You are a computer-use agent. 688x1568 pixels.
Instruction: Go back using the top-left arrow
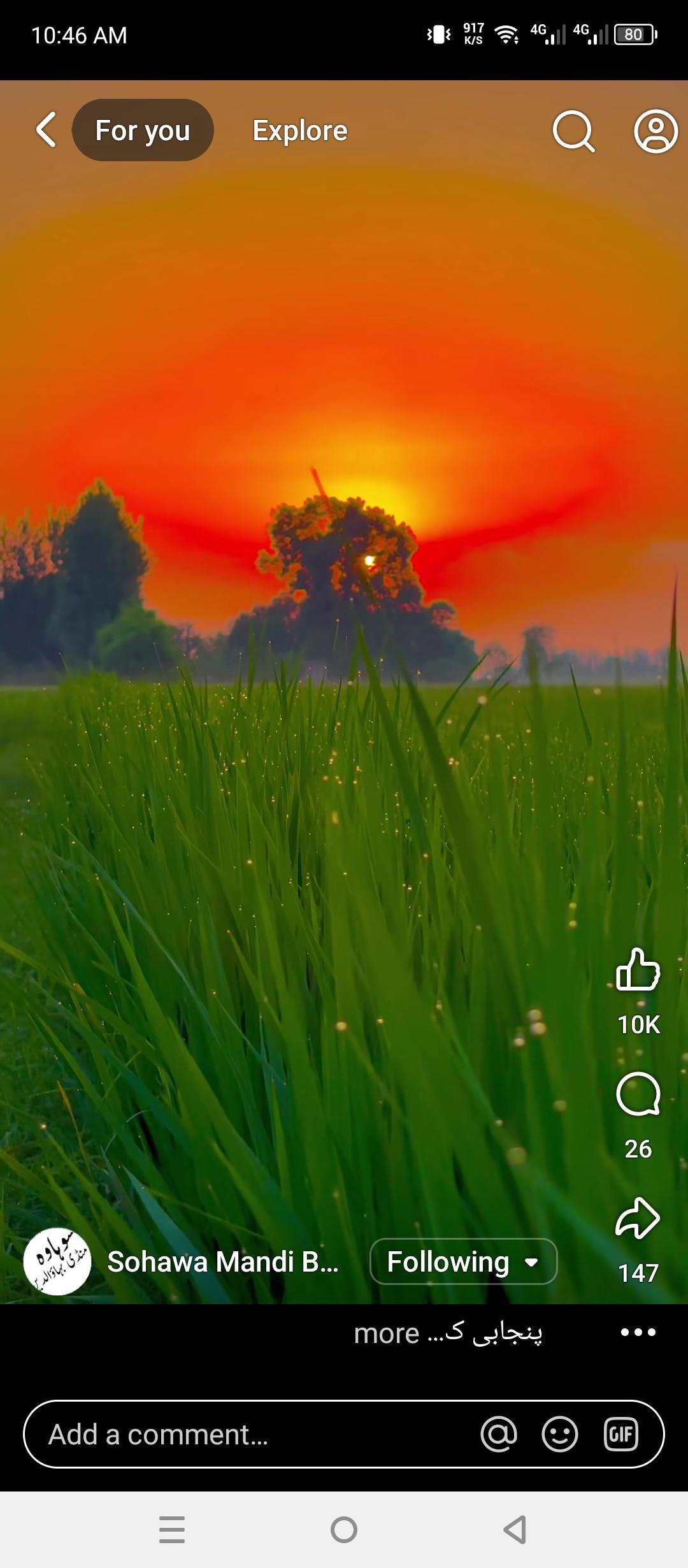pos(46,130)
